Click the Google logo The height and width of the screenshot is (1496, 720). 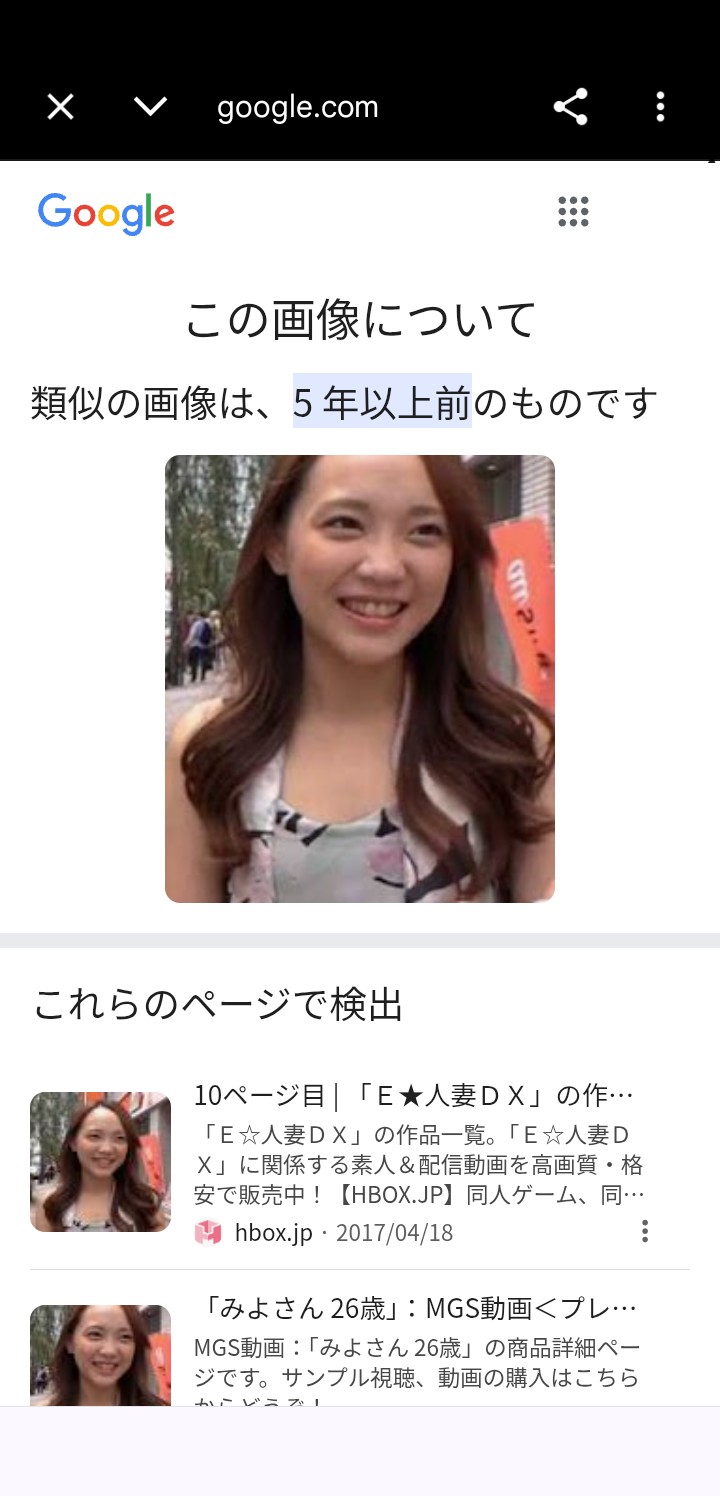point(105,211)
